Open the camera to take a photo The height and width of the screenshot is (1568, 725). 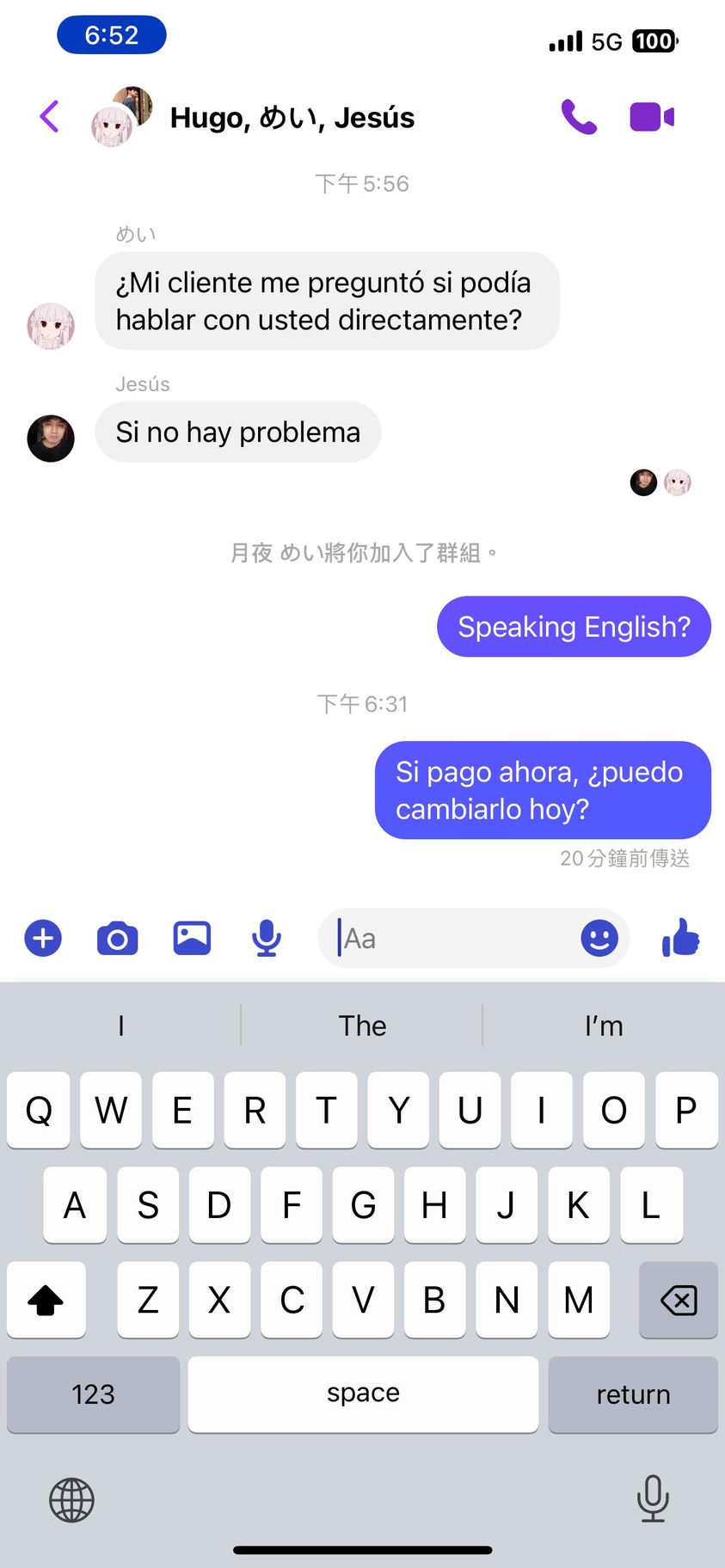[118, 938]
